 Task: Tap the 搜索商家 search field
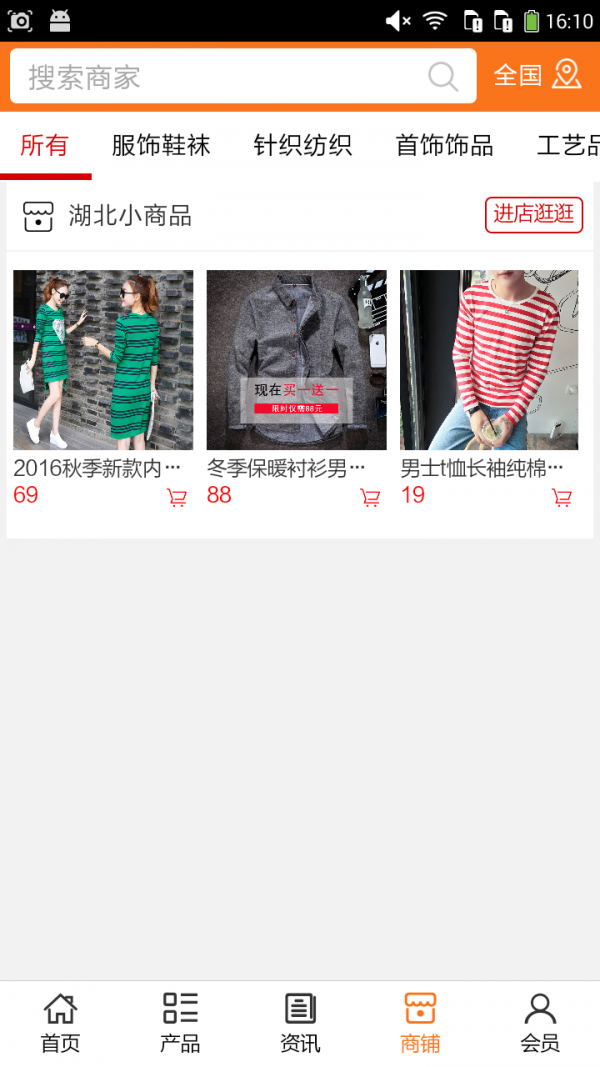tap(220, 77)
